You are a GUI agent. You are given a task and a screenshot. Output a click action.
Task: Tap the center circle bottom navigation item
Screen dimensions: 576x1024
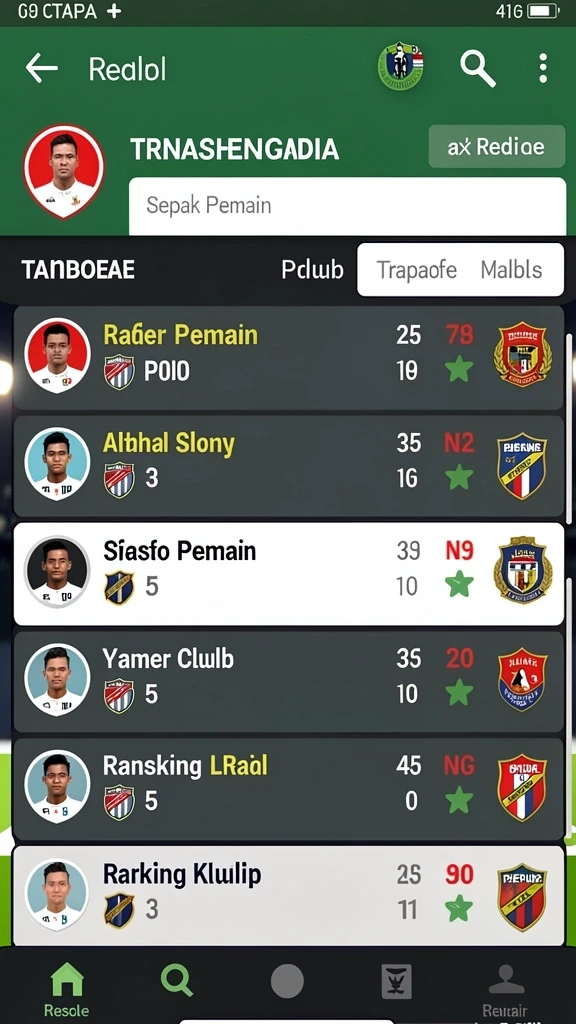(287, 982)
